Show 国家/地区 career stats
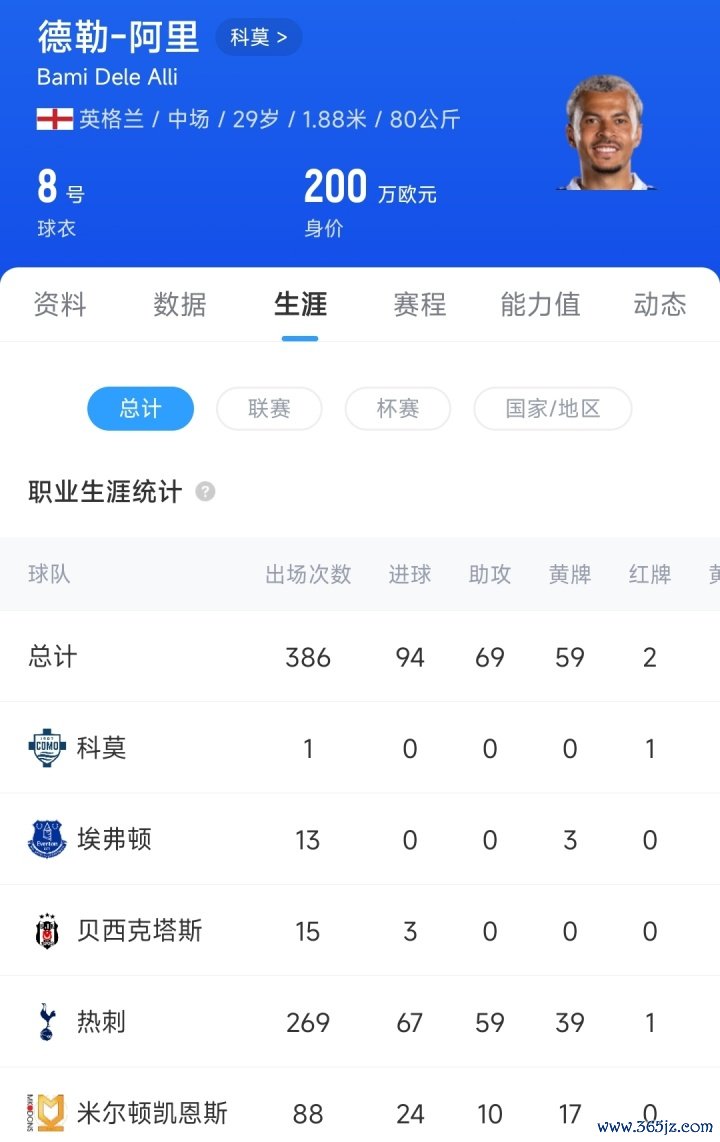Screen dimensions: 720x1142 [x=552, y=409]
